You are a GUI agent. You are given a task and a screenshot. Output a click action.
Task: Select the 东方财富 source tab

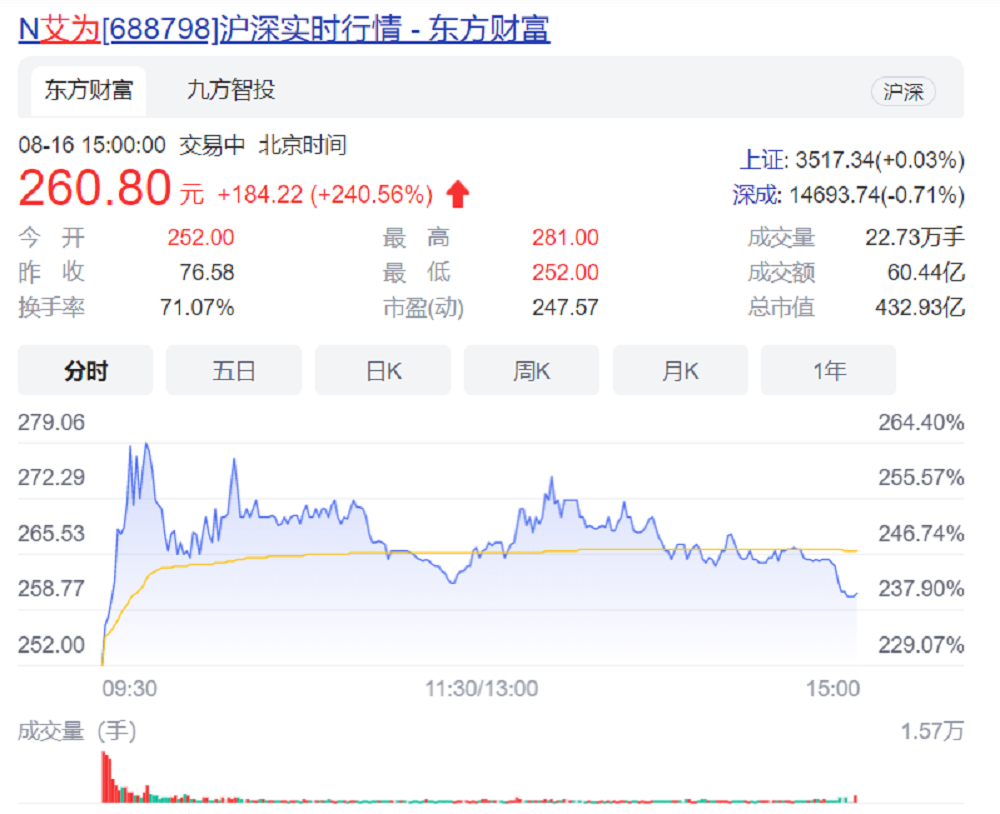89,91
